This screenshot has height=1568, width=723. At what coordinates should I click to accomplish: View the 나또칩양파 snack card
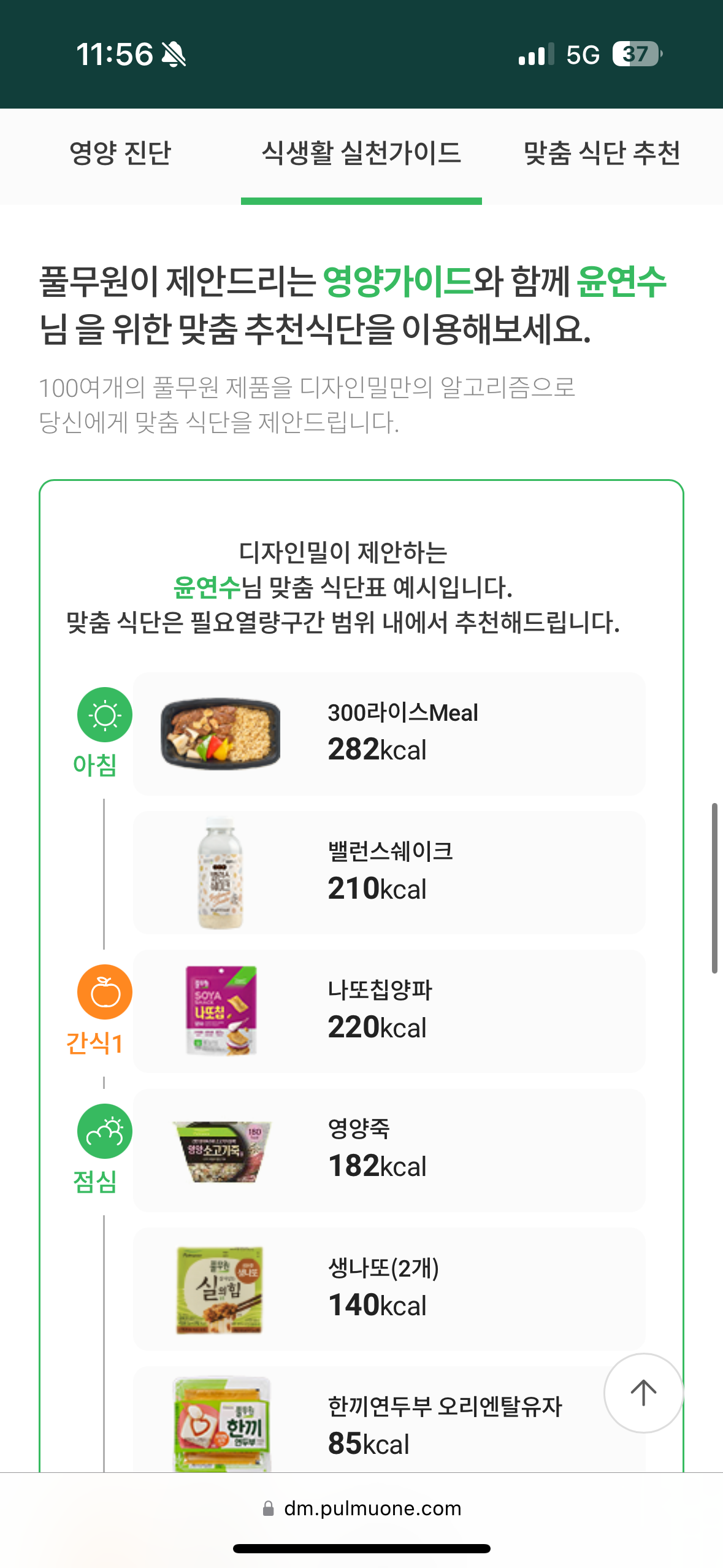coord(389,1011)
